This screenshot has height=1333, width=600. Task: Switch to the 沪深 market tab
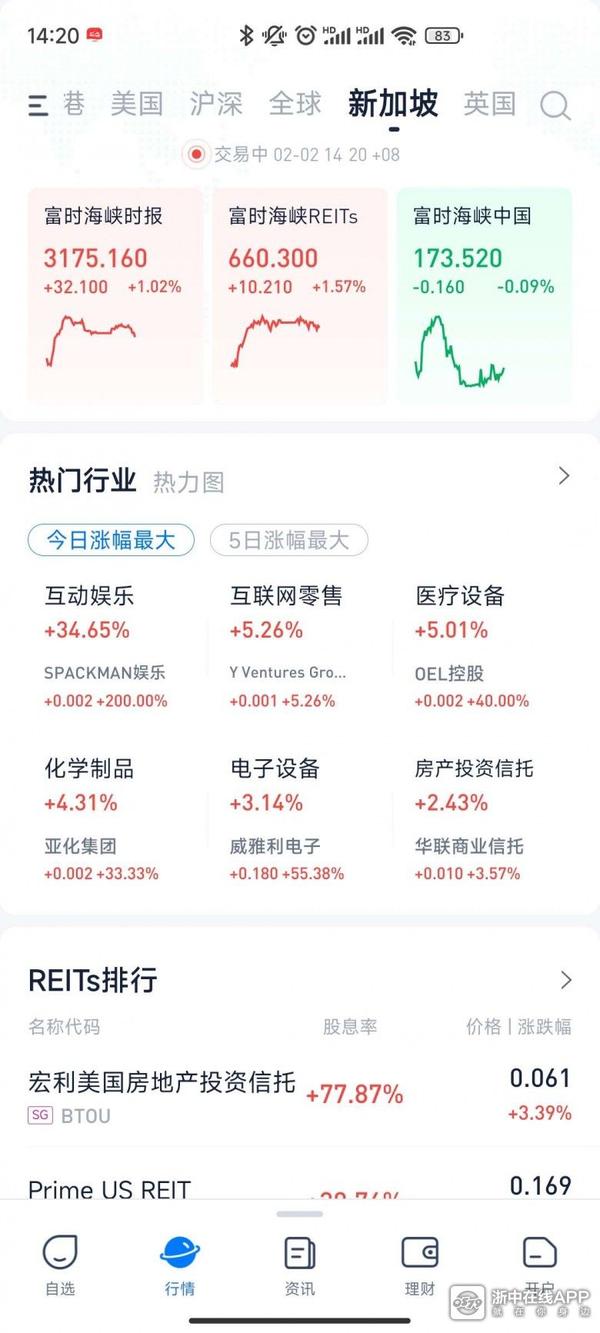click(x=216, y=103)
